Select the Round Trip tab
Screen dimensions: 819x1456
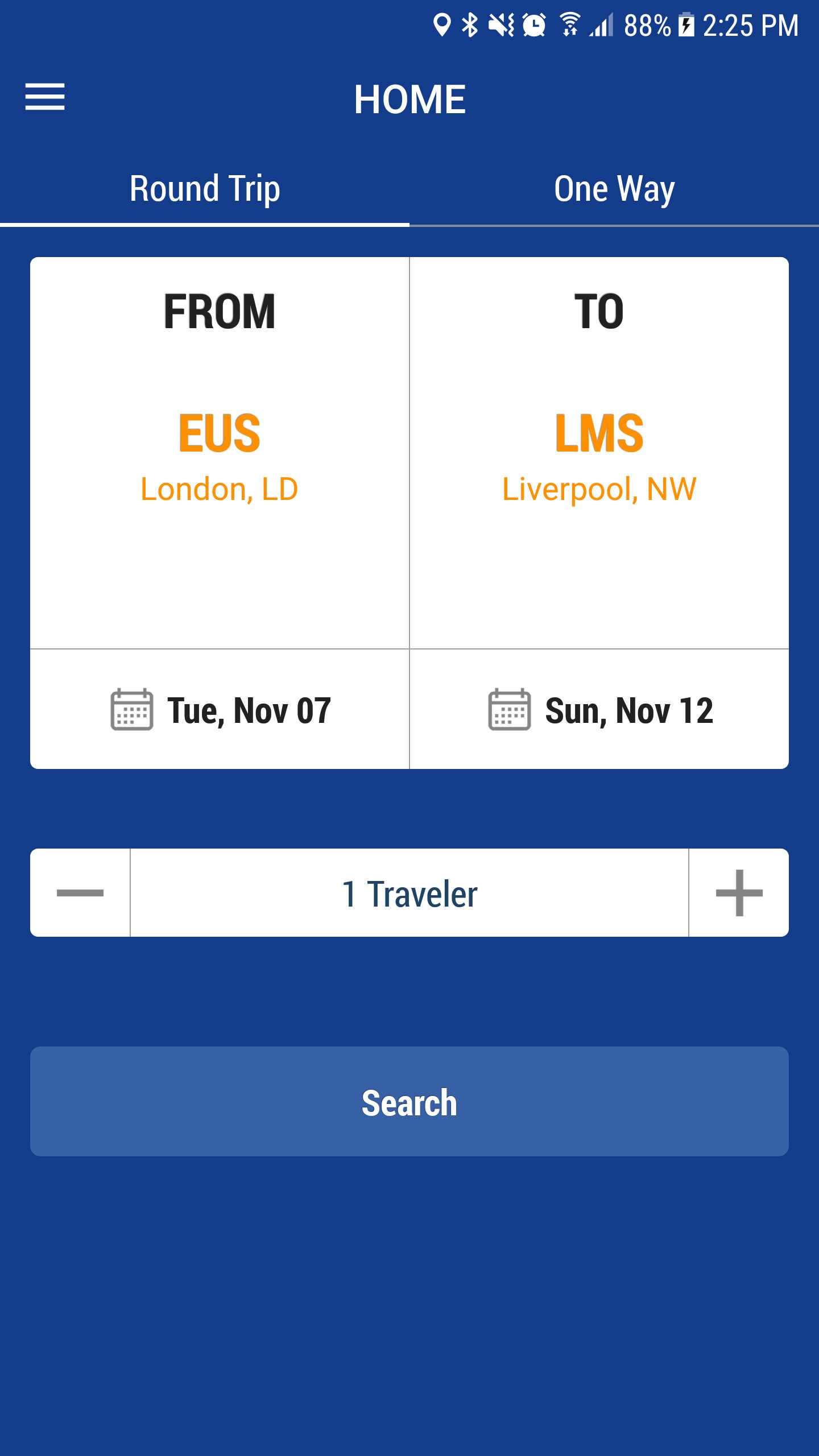coord(205,189)
